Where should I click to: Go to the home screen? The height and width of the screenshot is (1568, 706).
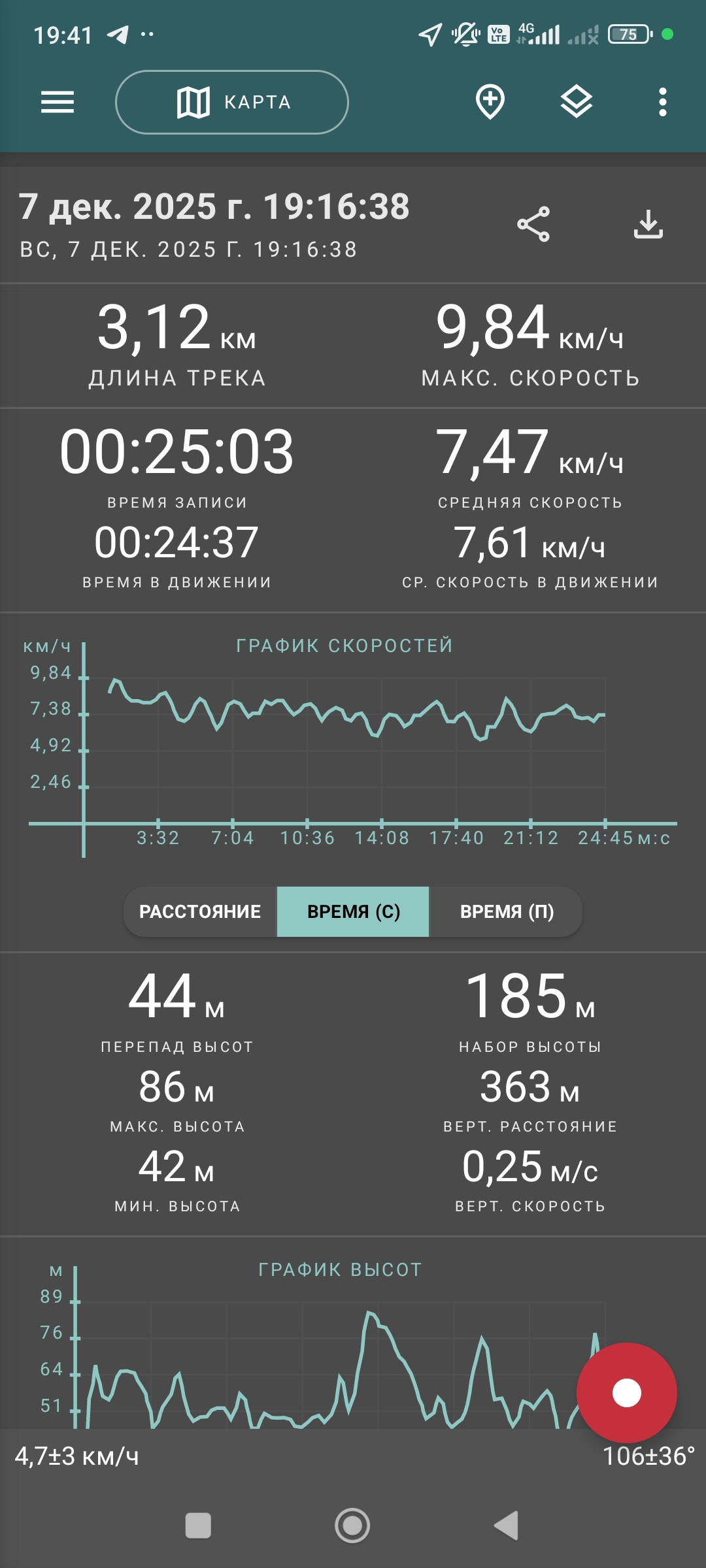pos(352,1526)
